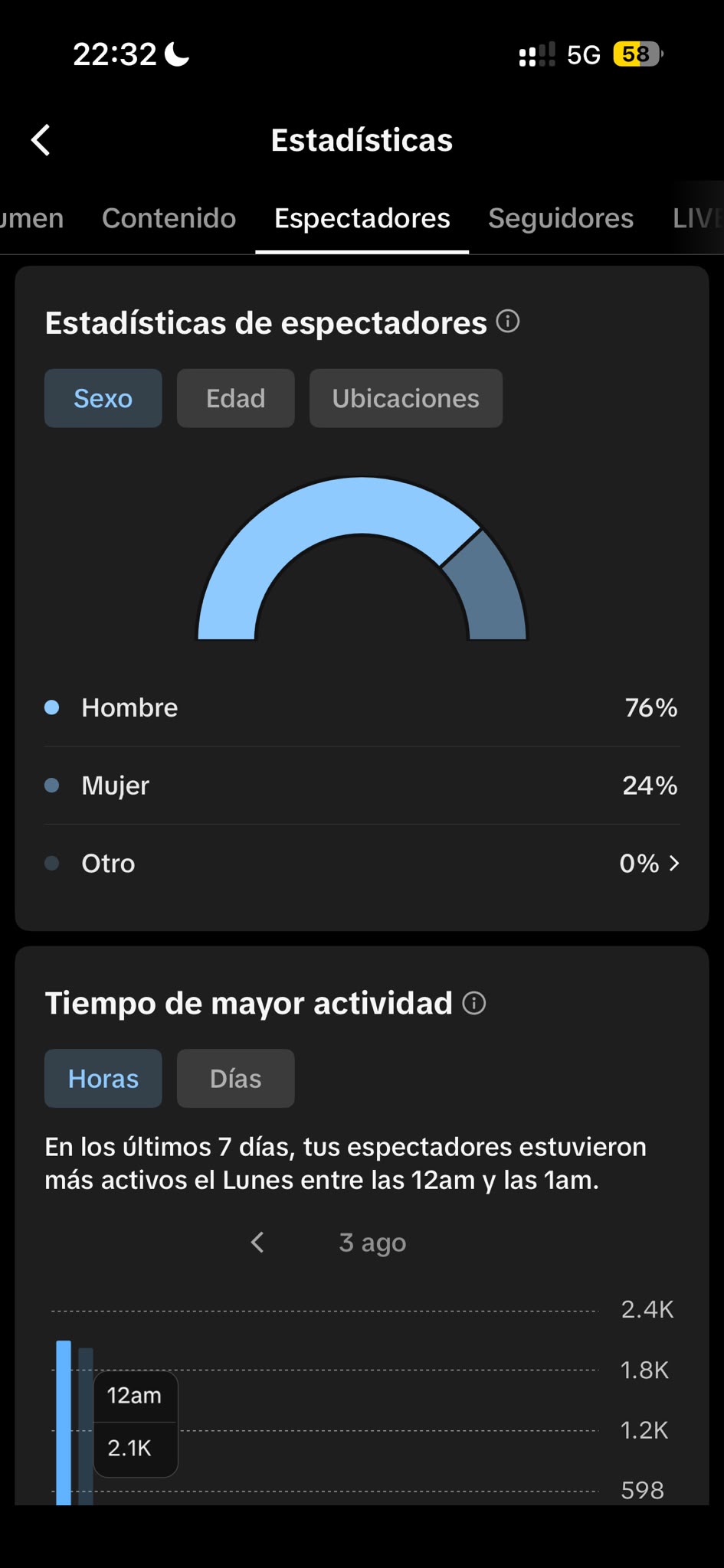Screen dimensions: 724x1568
Task: Select the Horas chip
Action: pos(103,1078)
